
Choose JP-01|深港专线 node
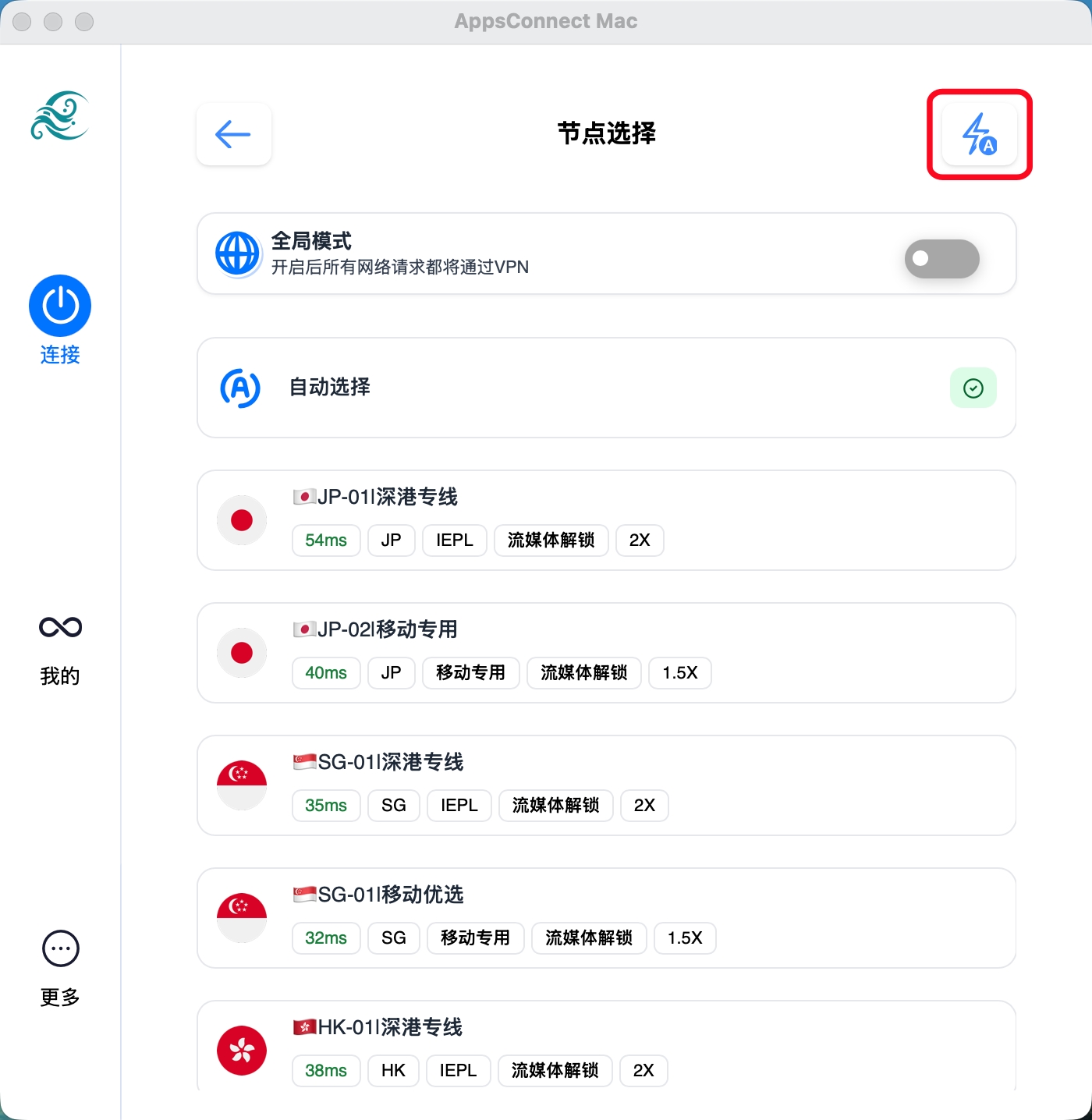point(606,519)
